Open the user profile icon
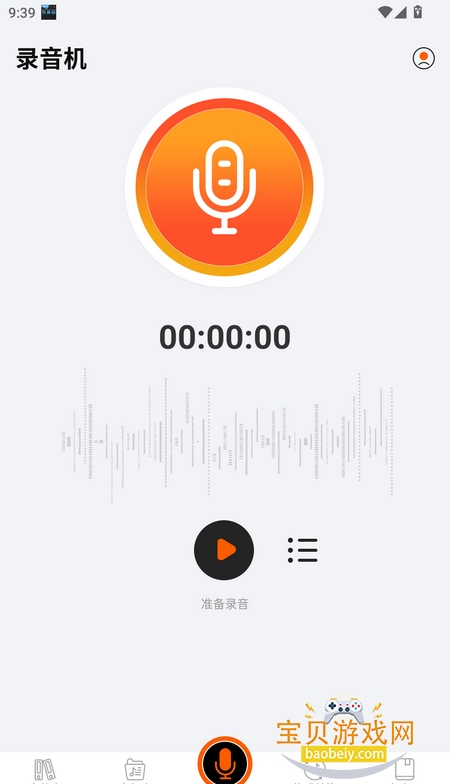 tap(424, 58)
